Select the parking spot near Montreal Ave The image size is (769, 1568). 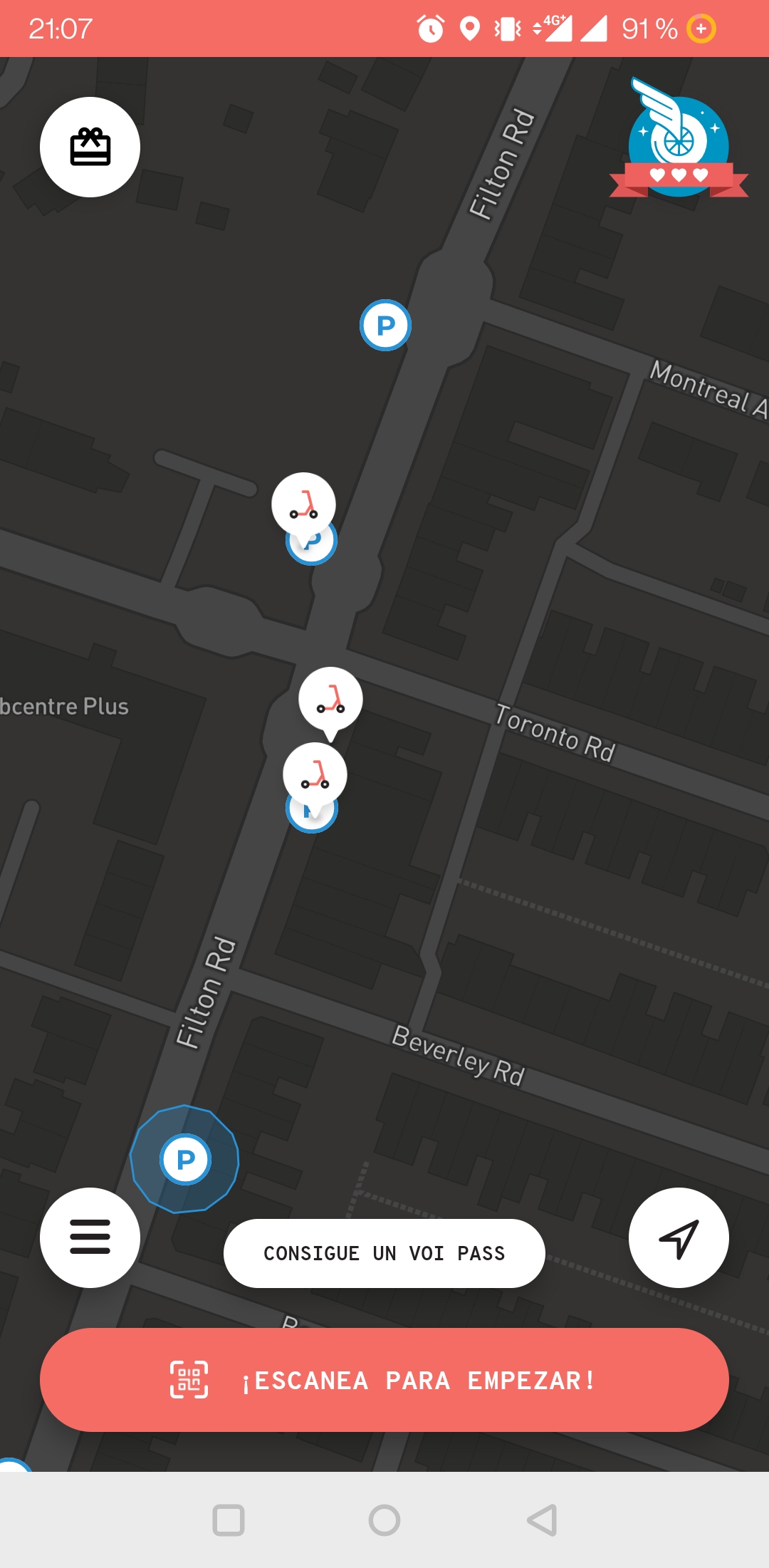(x=385, y=325)
